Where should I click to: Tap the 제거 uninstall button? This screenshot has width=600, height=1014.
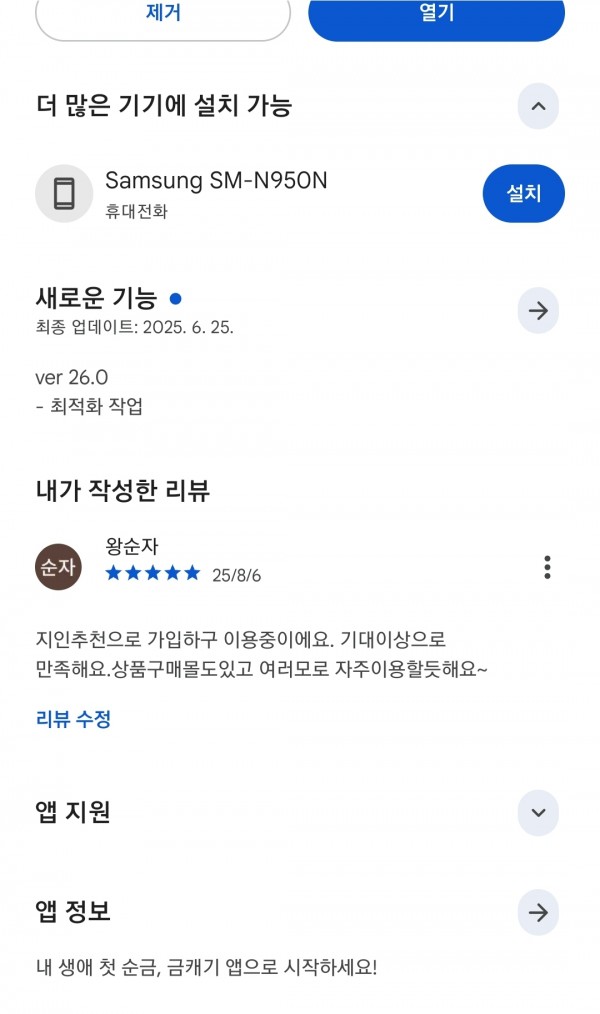(x=163, y=16)
